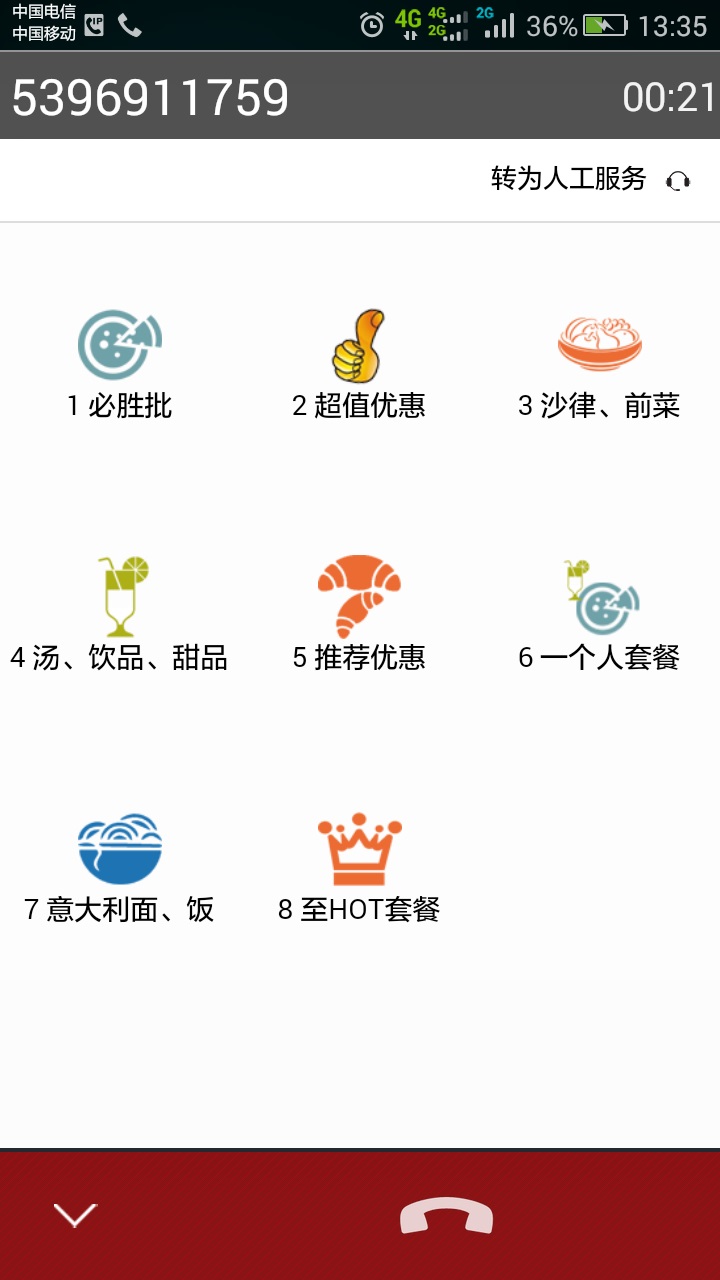The image size is (720, 1280).
Task: Open 2 超值优惠 deals
Action: click(359, 364)
